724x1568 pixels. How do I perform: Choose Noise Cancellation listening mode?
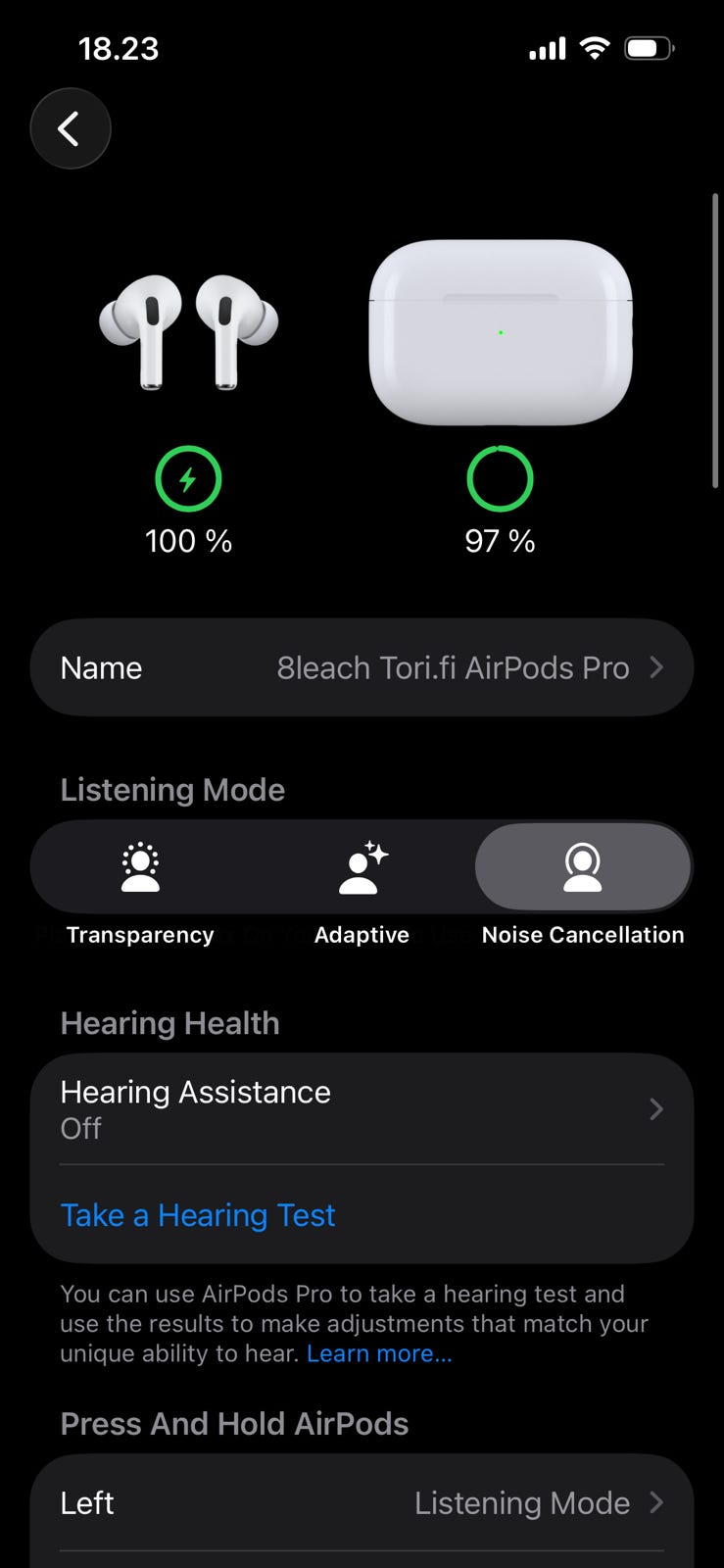[583, 868]
